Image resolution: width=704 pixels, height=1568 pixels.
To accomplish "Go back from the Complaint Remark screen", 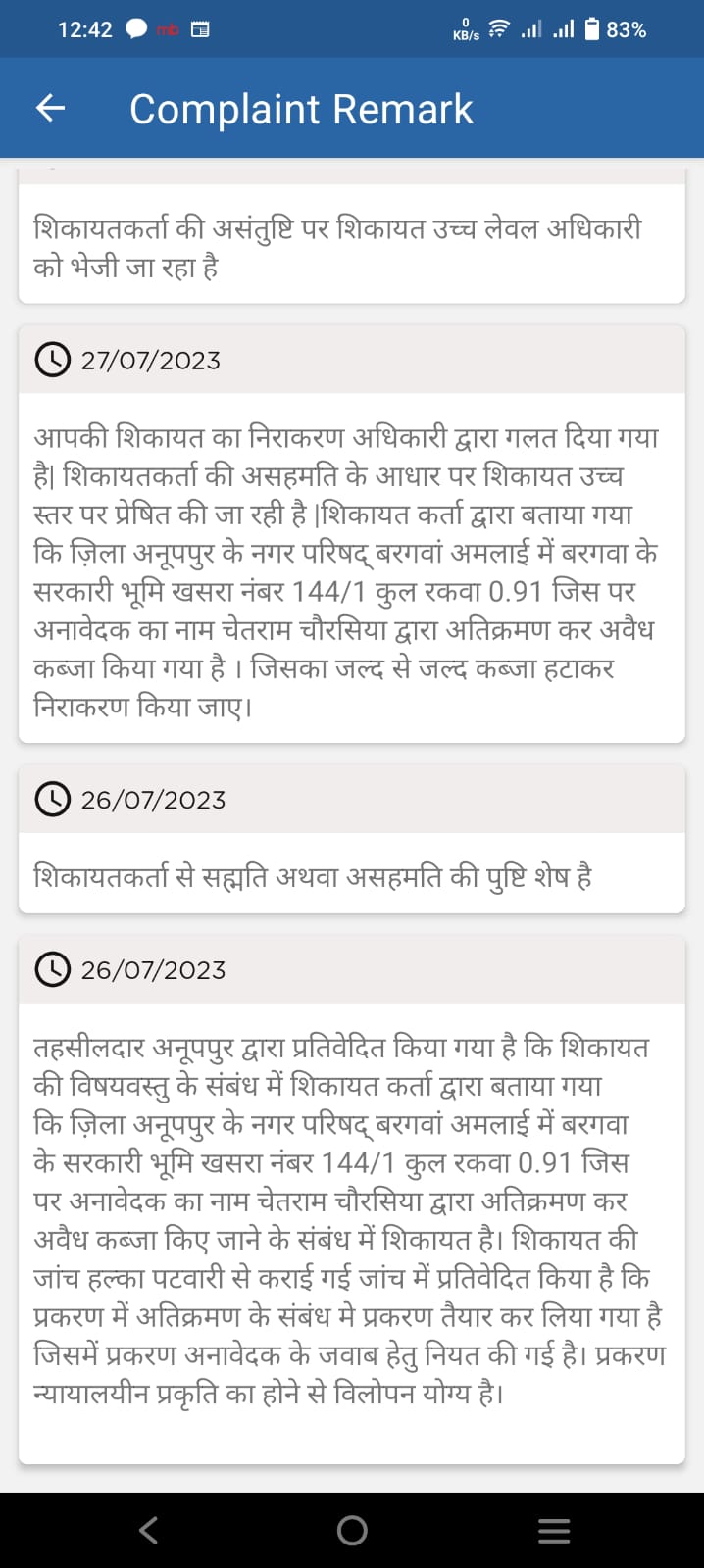I will pos(51,108).
